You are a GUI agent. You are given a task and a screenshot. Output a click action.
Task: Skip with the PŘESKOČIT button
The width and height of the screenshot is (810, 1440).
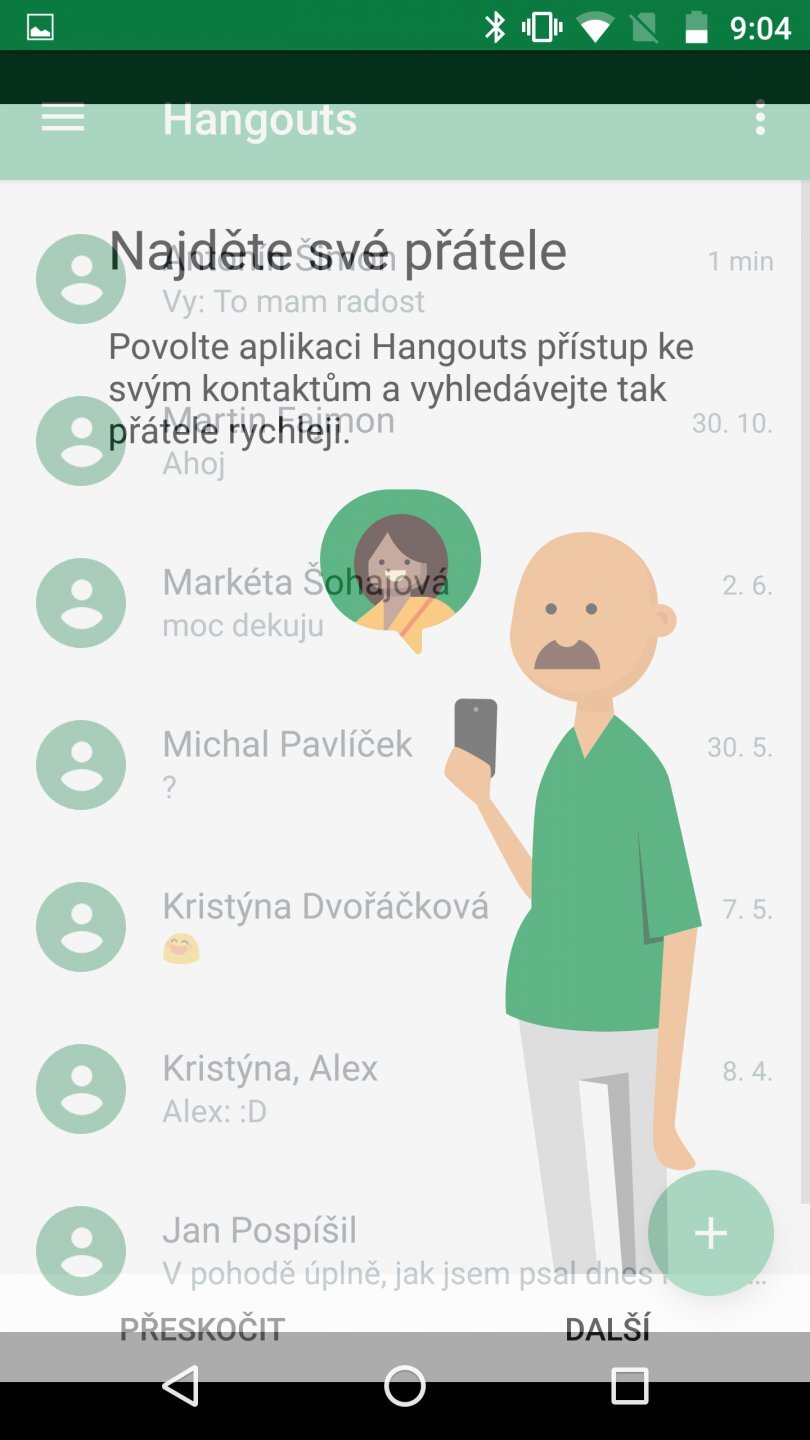click(202, 1328)
